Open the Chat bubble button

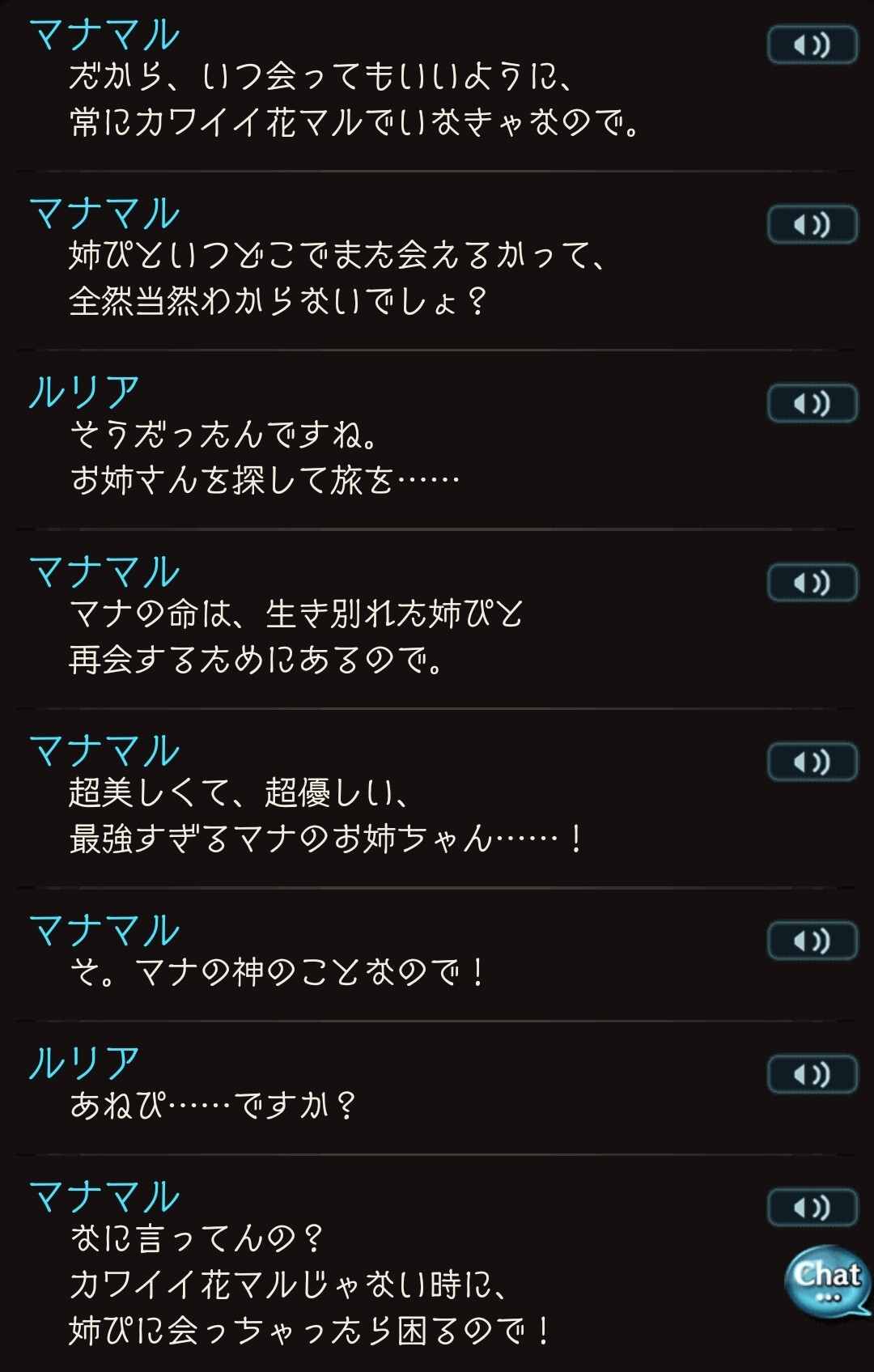pos(827,1281)
